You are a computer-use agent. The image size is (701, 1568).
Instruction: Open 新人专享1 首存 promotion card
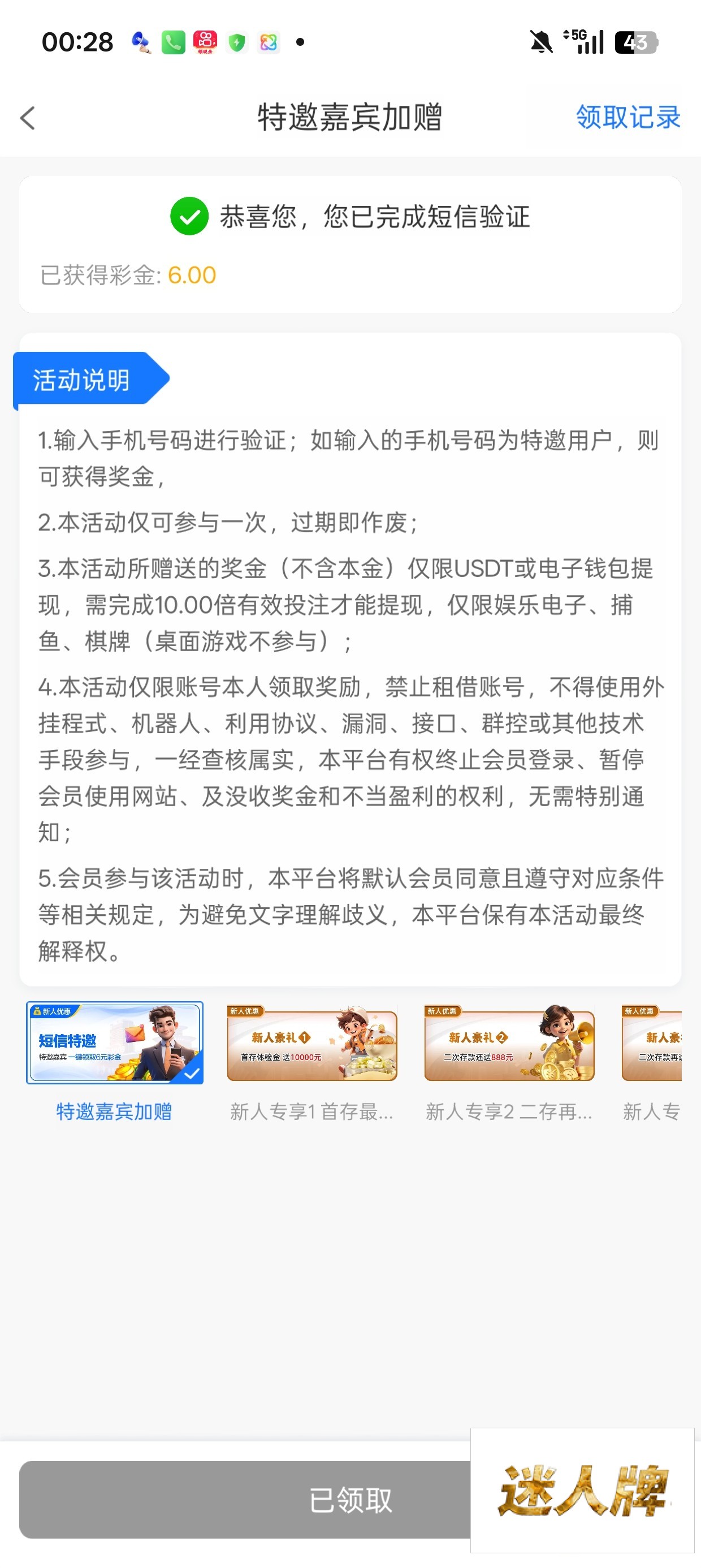pyautogui.click(x=311, y=1043)
